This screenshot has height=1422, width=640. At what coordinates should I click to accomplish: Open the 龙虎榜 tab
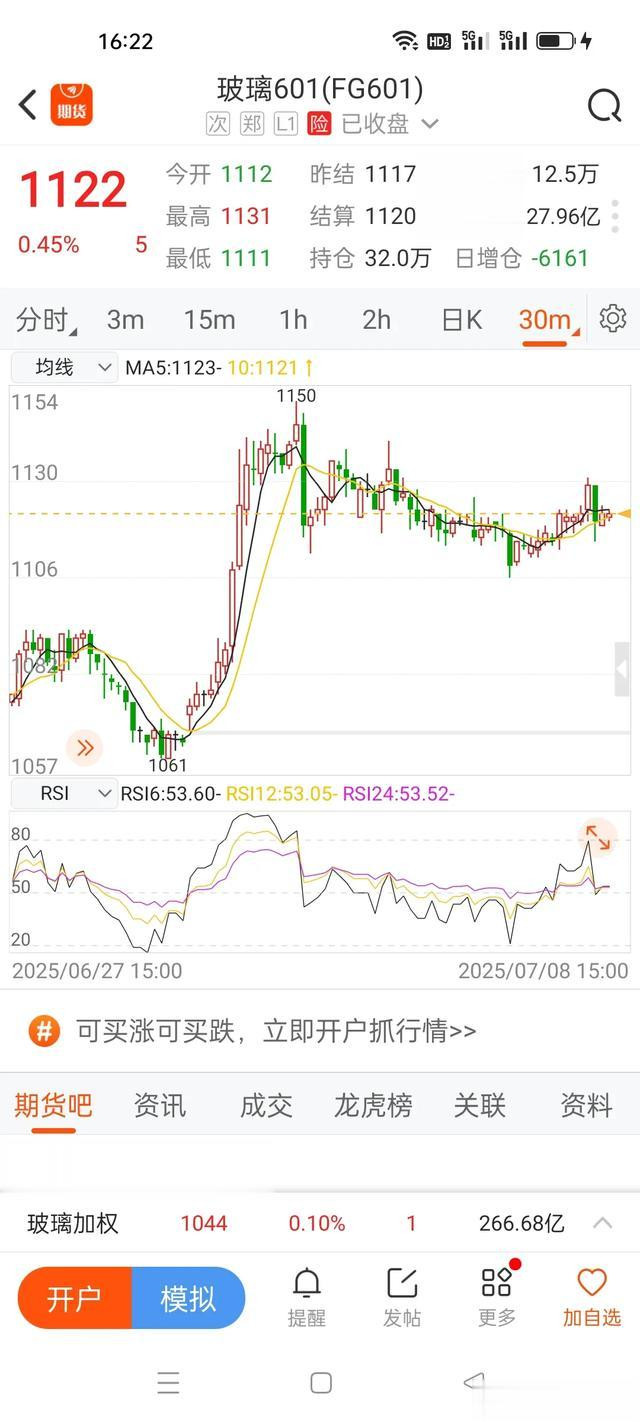pyautogui.click(x=373, y=1105)
